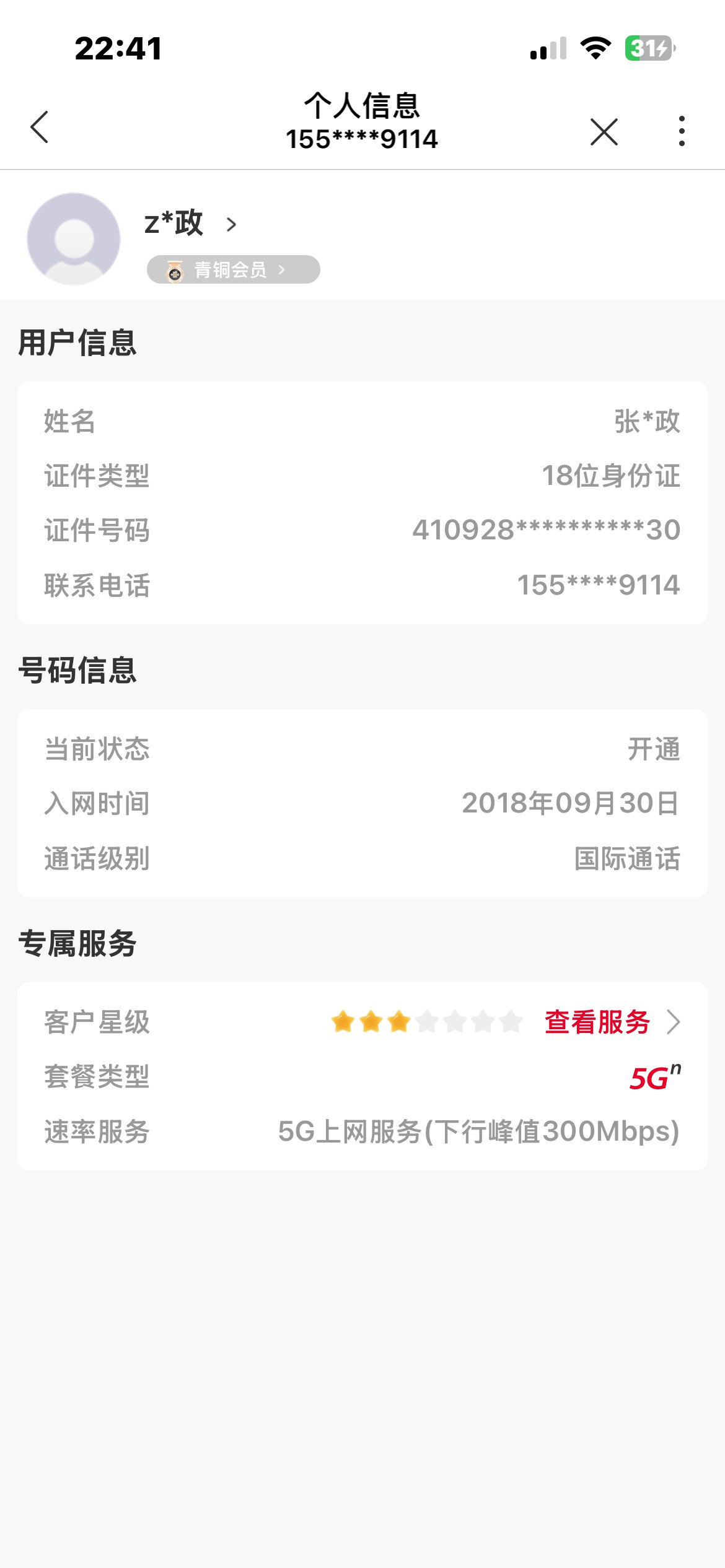The width and height of the screenshot is (725, 1568).
Task: View 查看服务 for customer star level
Action: [x=612, y=1022]
